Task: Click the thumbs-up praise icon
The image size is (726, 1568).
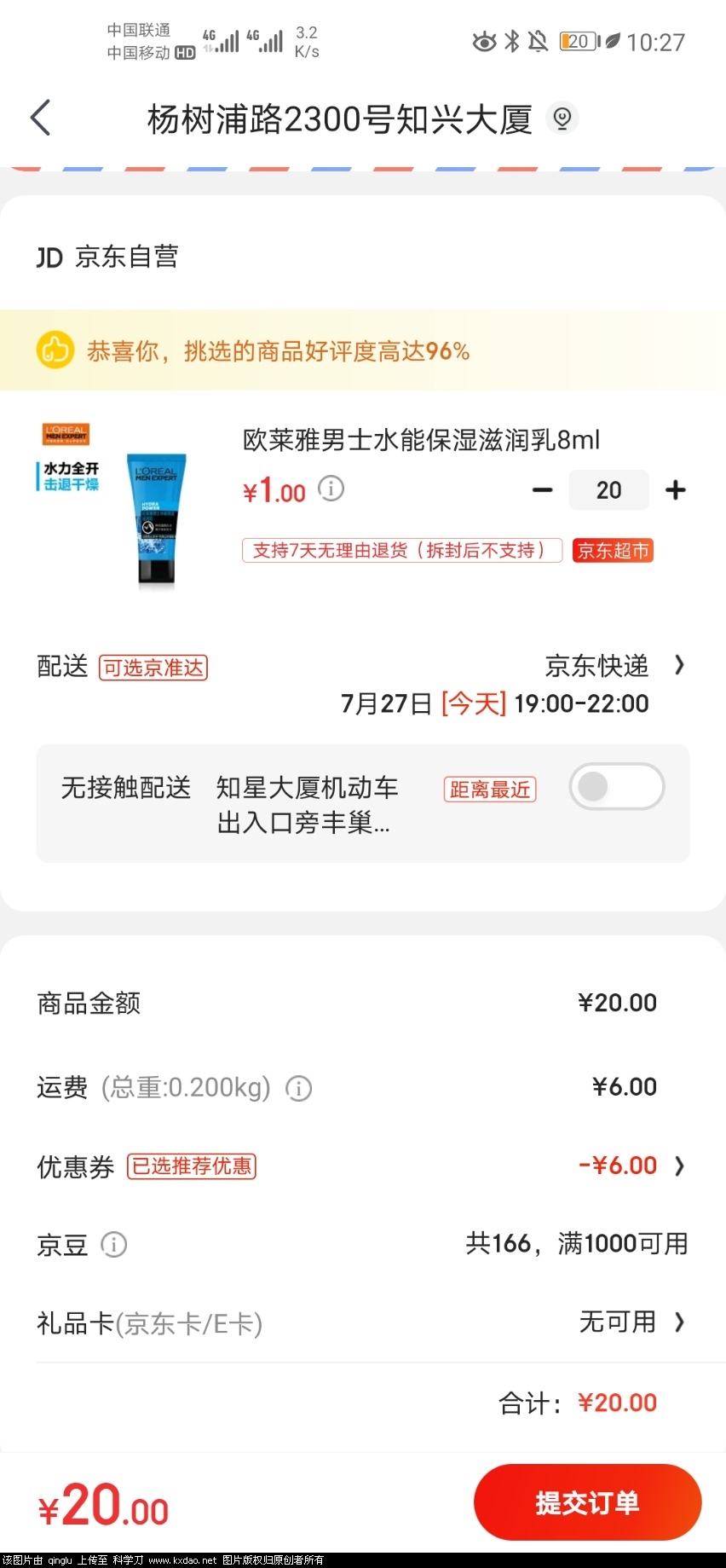Action: click(x=55, y=350)
